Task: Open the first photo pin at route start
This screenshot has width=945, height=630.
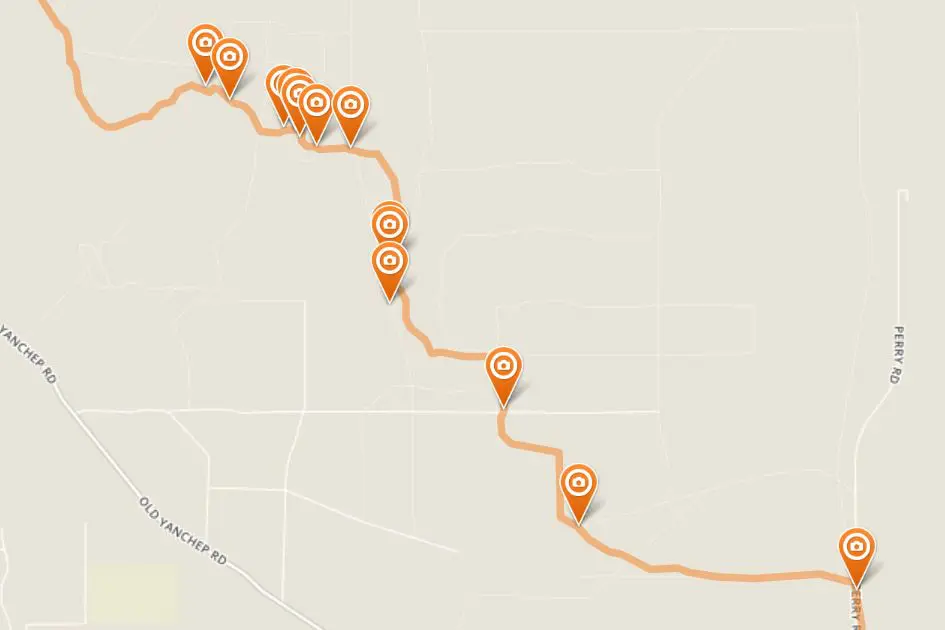Action: (205, 44)
